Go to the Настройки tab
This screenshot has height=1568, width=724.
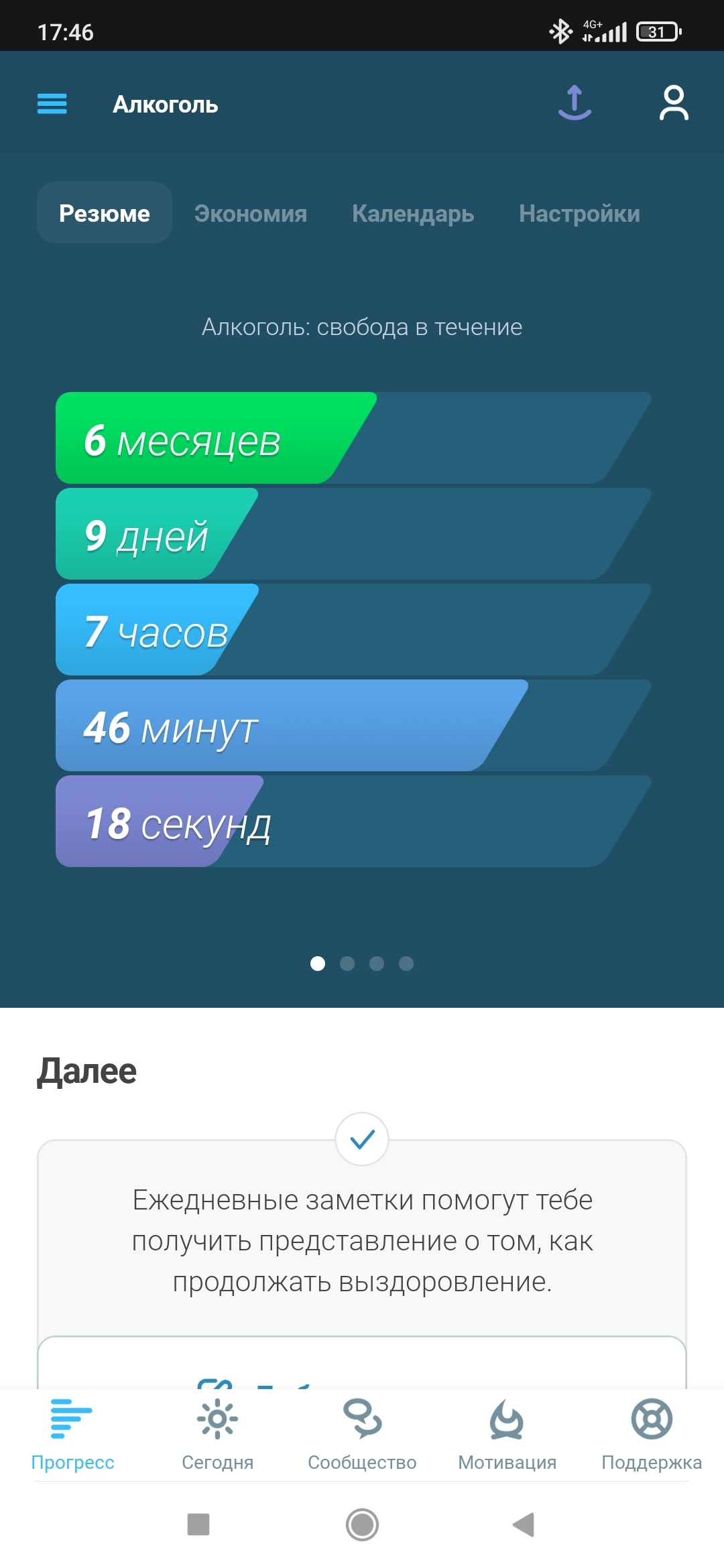[579, 213]
